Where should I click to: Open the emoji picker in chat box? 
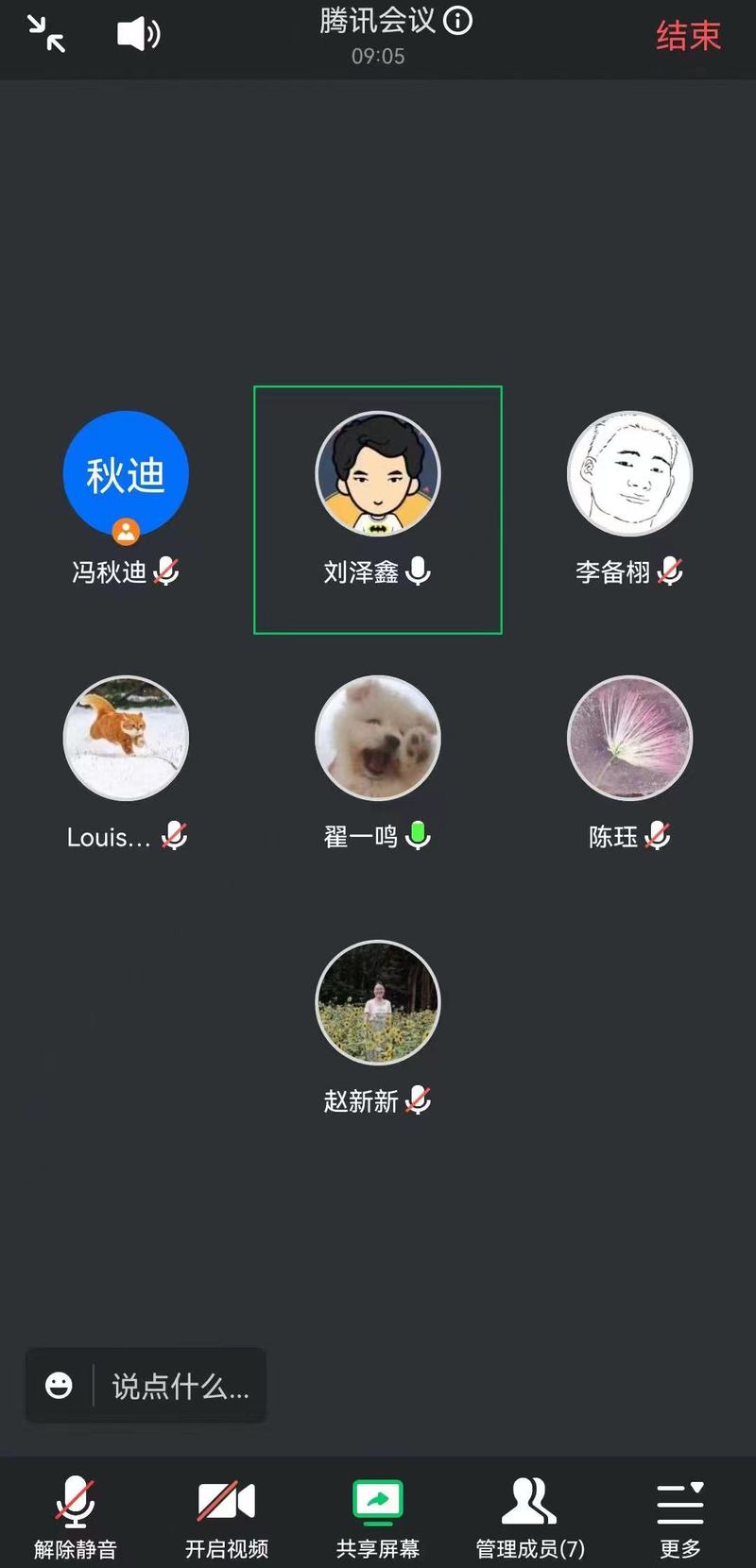(x=59, y=1386)
